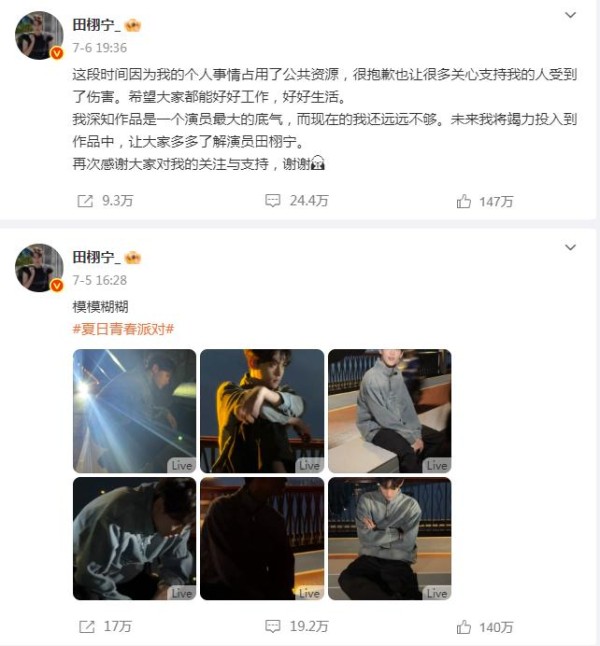Open the first live photo in the grid
The width and height of the screenshot is (600, 646).
(x=134, y=411)
